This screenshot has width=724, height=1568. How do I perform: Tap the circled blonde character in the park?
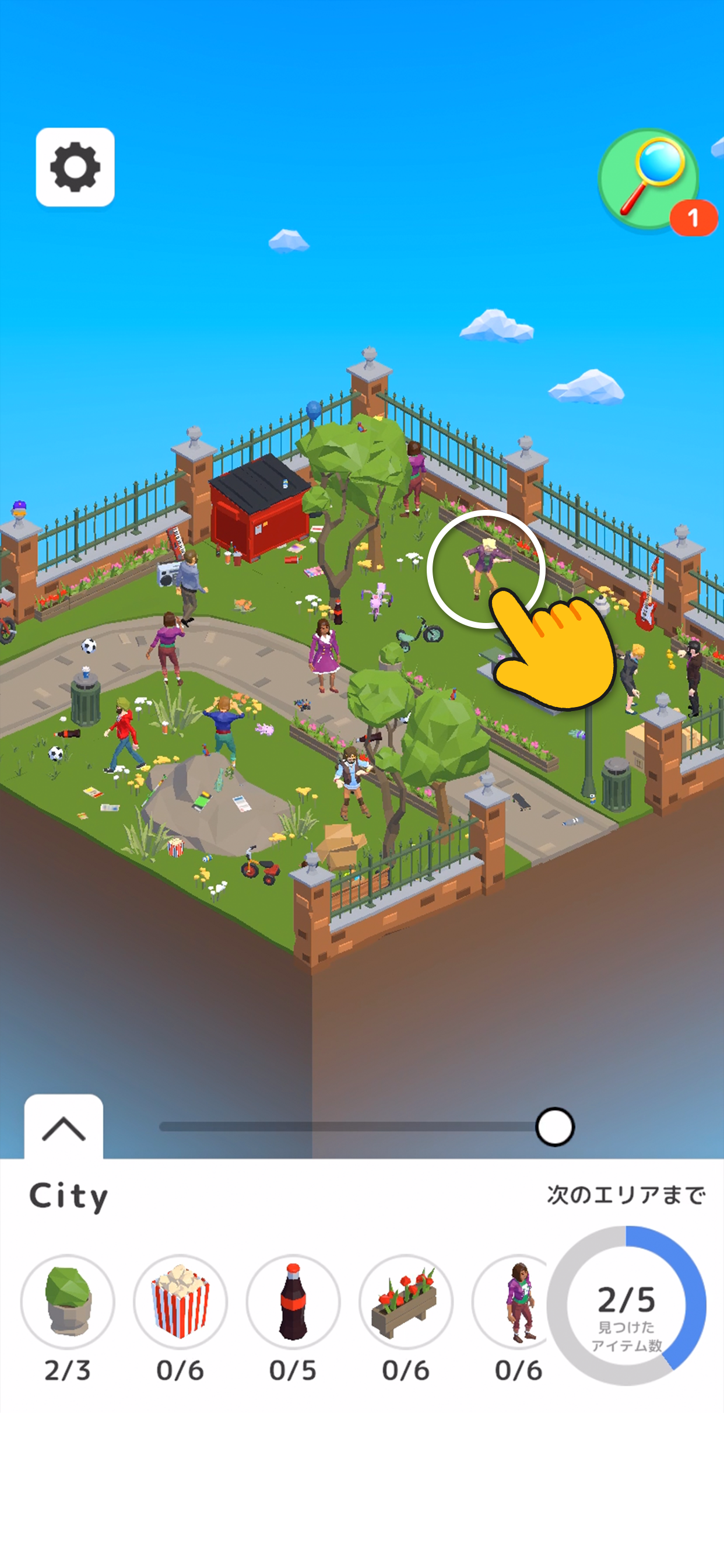click(485, 568)
